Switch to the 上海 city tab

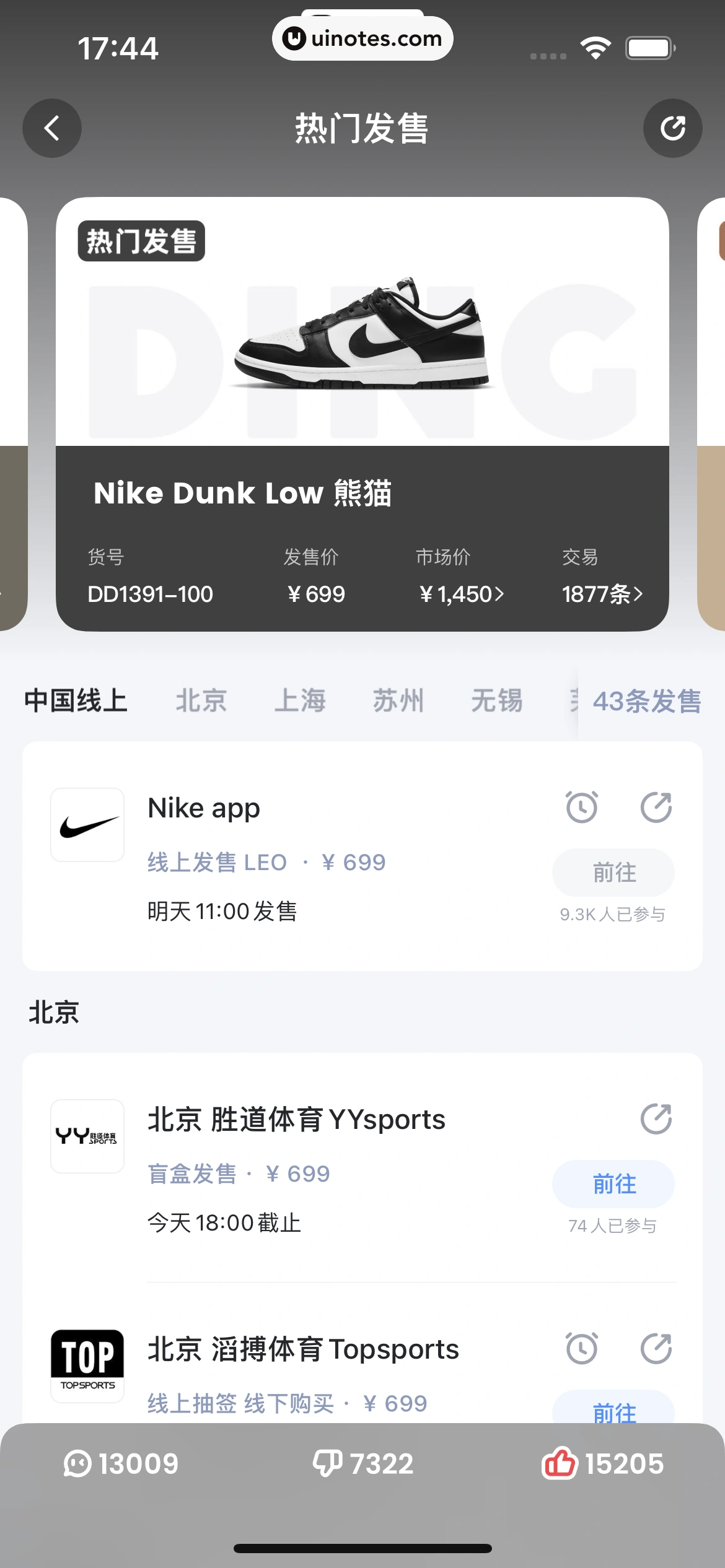tap(300, 701)
